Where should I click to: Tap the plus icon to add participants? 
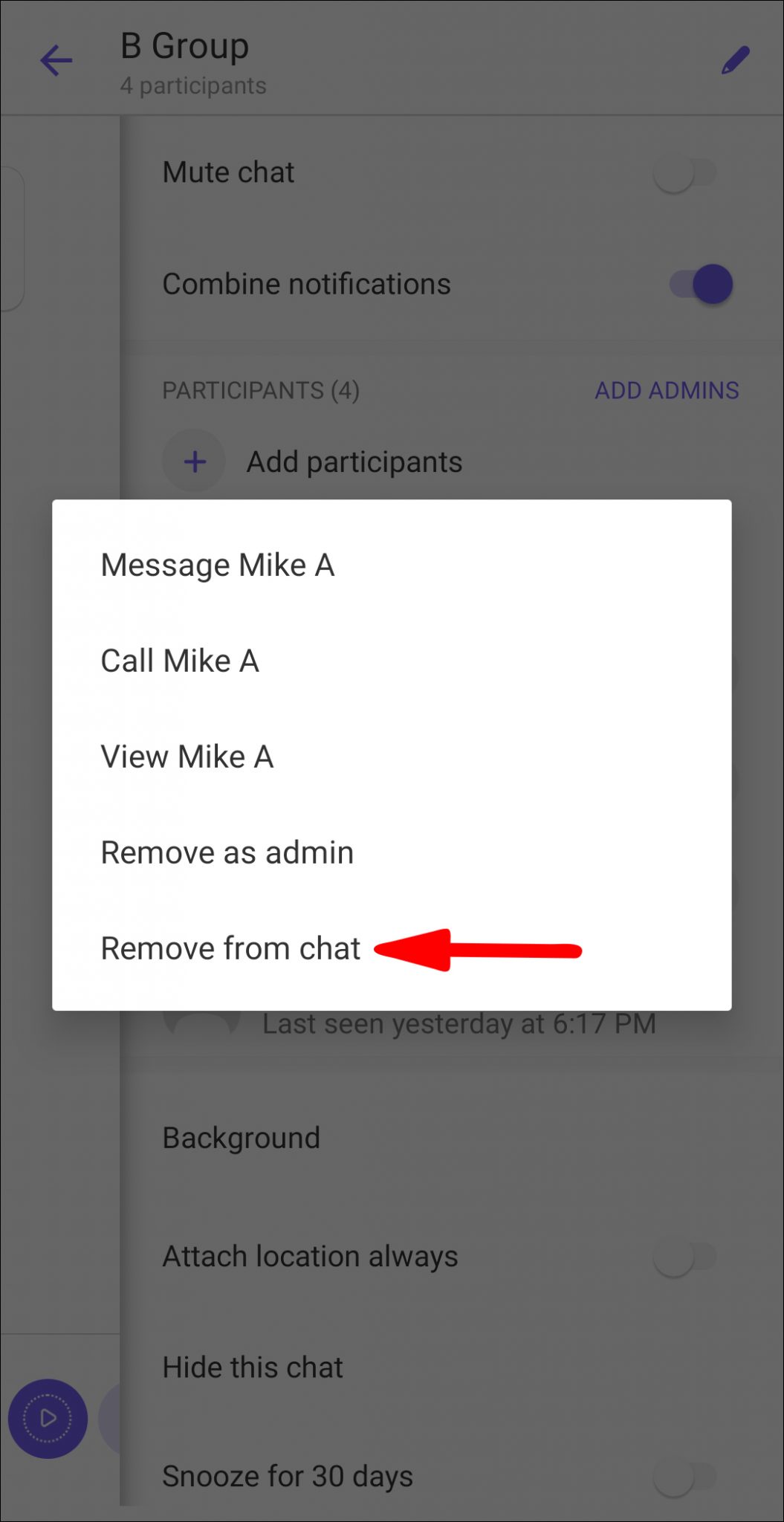click(193, 460)
